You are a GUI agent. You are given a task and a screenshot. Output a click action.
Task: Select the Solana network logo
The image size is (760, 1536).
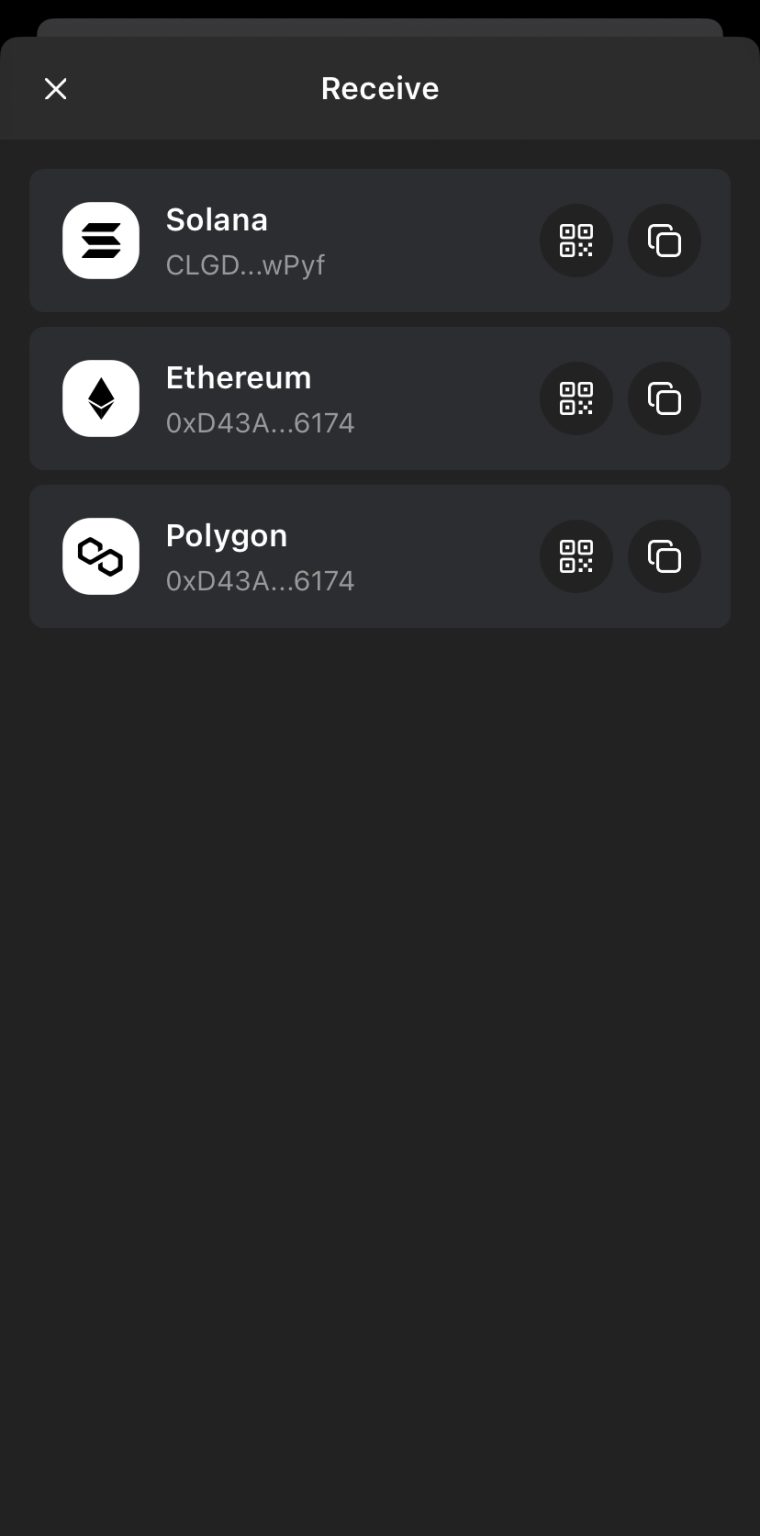100,240
